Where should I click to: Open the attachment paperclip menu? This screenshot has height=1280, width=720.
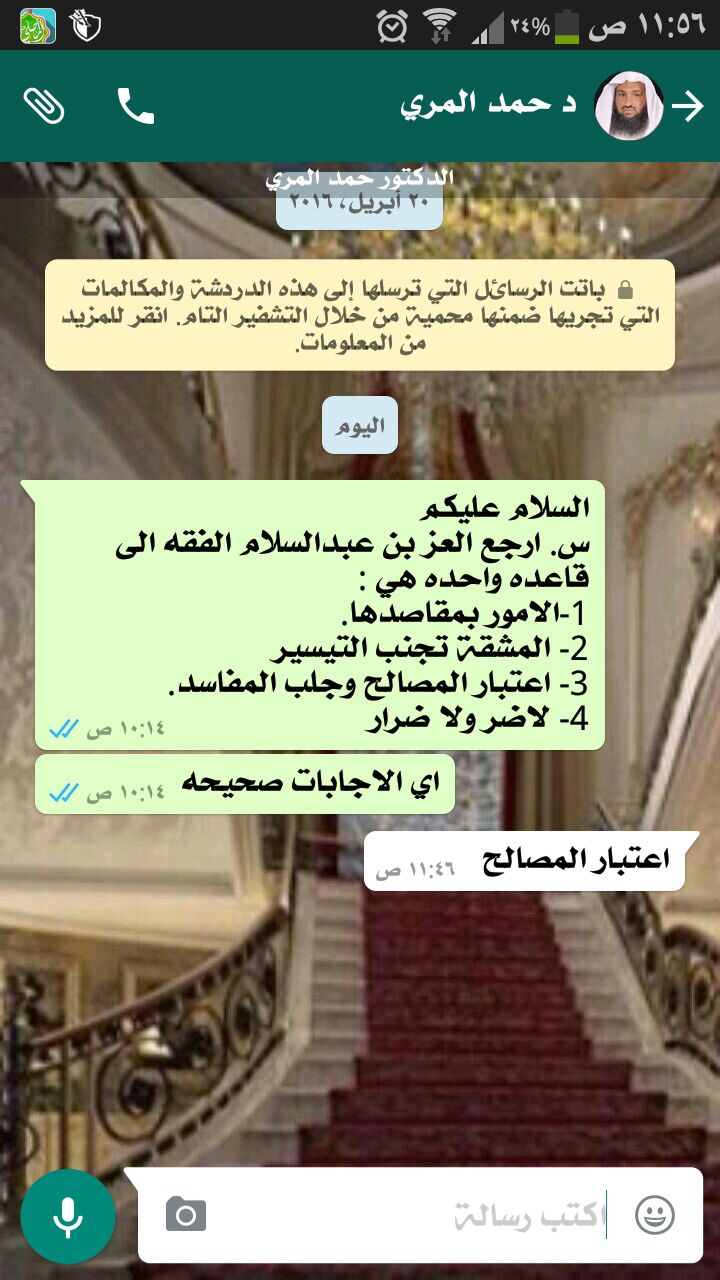(x=44, y=105)
